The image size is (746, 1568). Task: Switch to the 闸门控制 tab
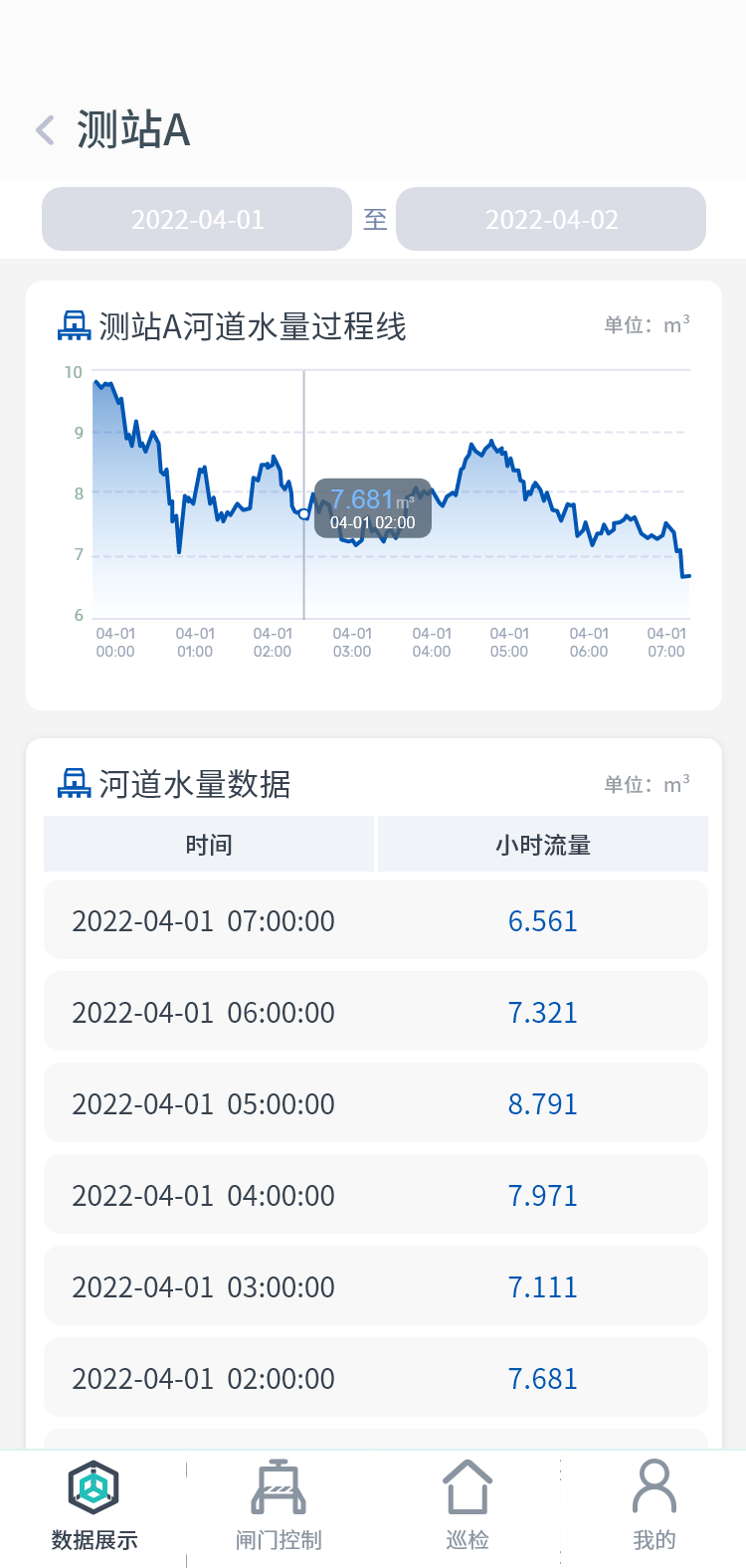point(279,1506)
